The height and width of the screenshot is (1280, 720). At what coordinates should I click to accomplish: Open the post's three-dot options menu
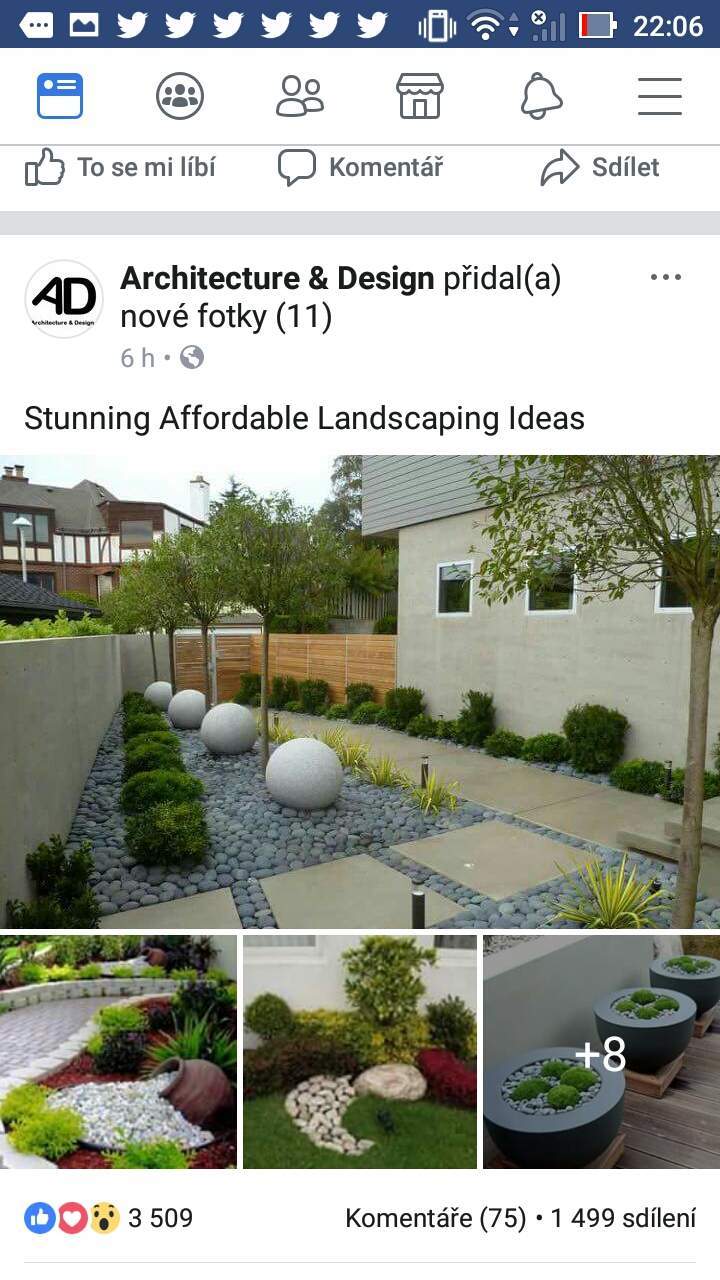pyautogui.click(x=666, y=277)
